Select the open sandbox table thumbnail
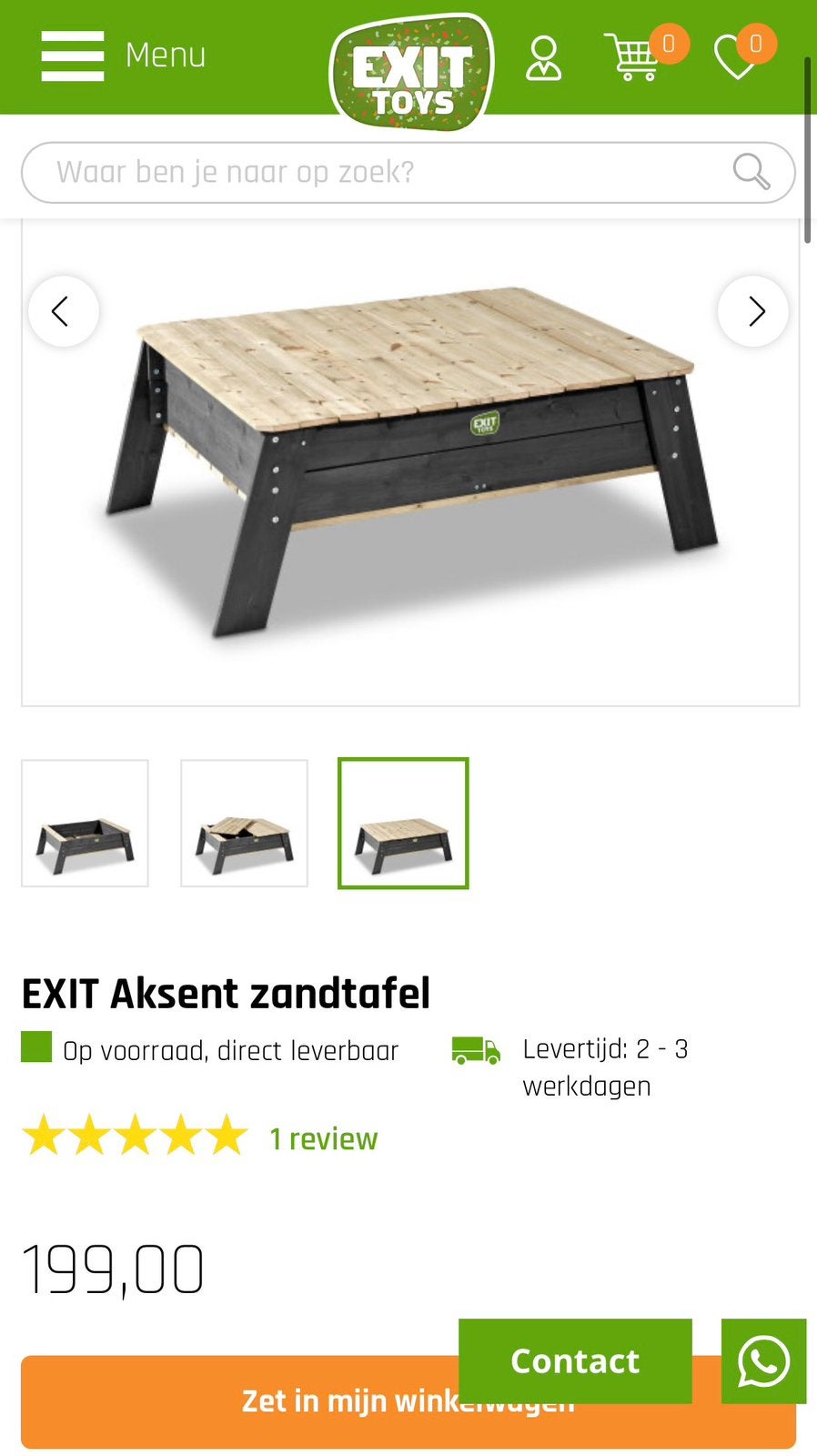 point(85,823)
